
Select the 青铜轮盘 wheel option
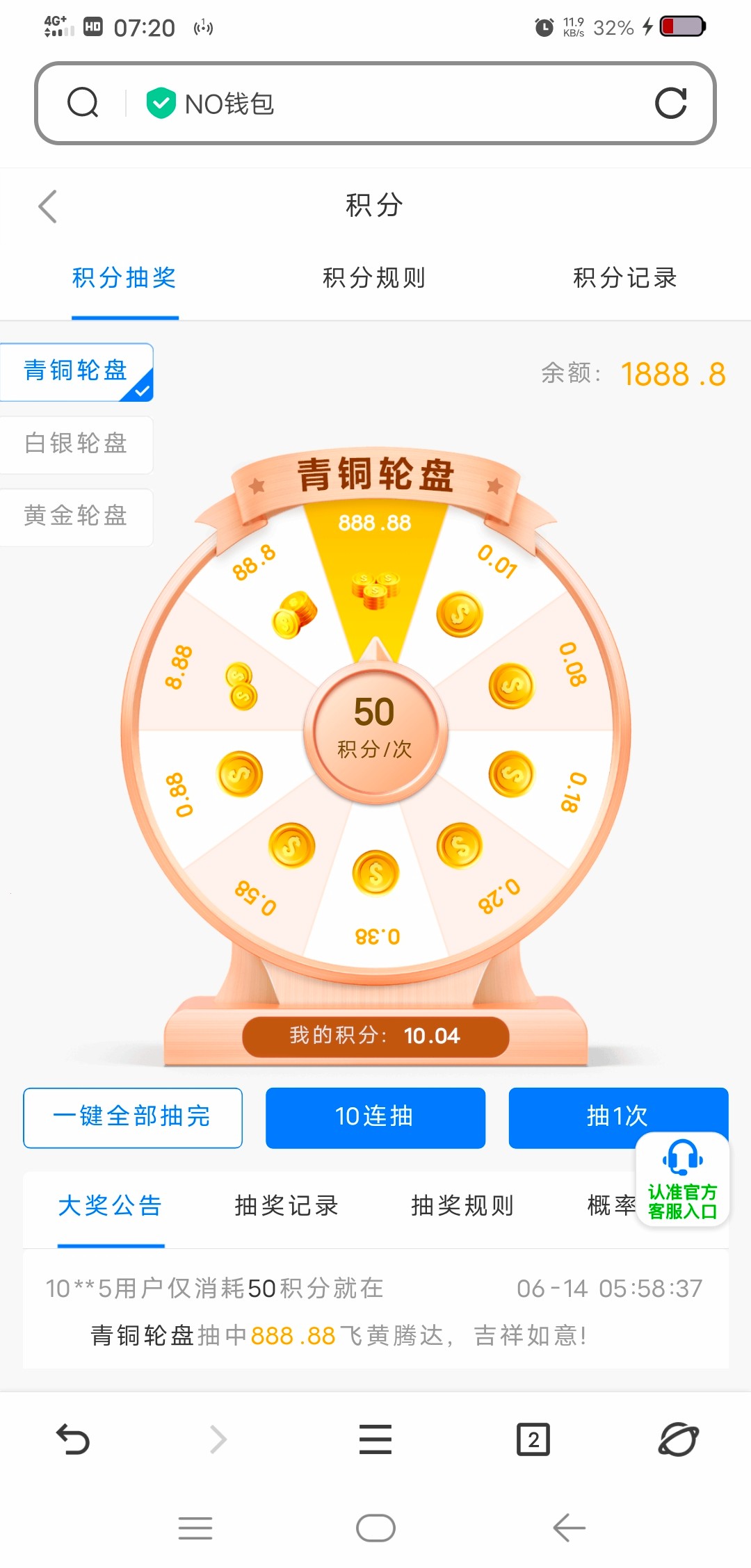[76, 371]
